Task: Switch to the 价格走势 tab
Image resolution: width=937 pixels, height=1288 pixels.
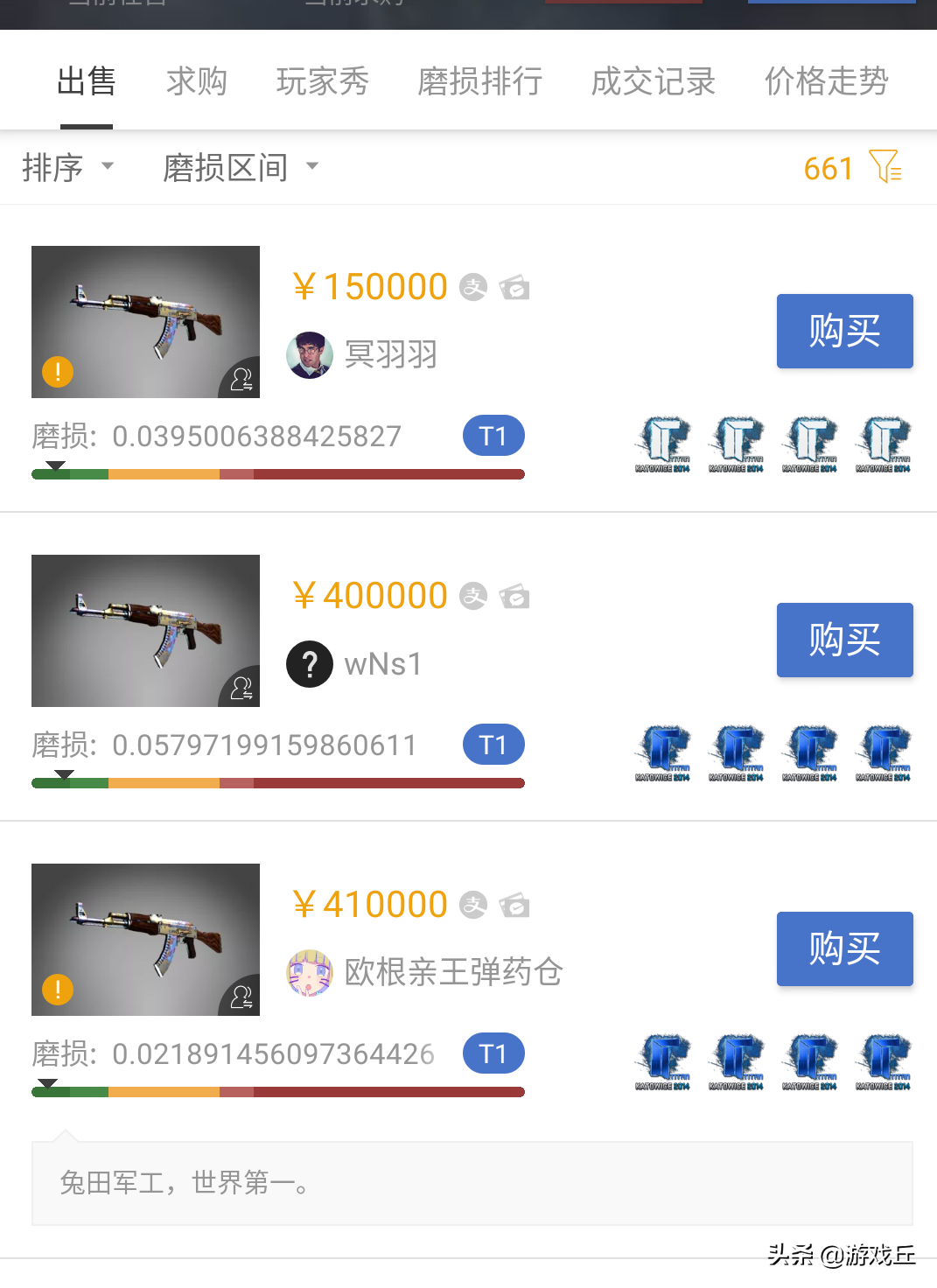Action: coord(825,80)
